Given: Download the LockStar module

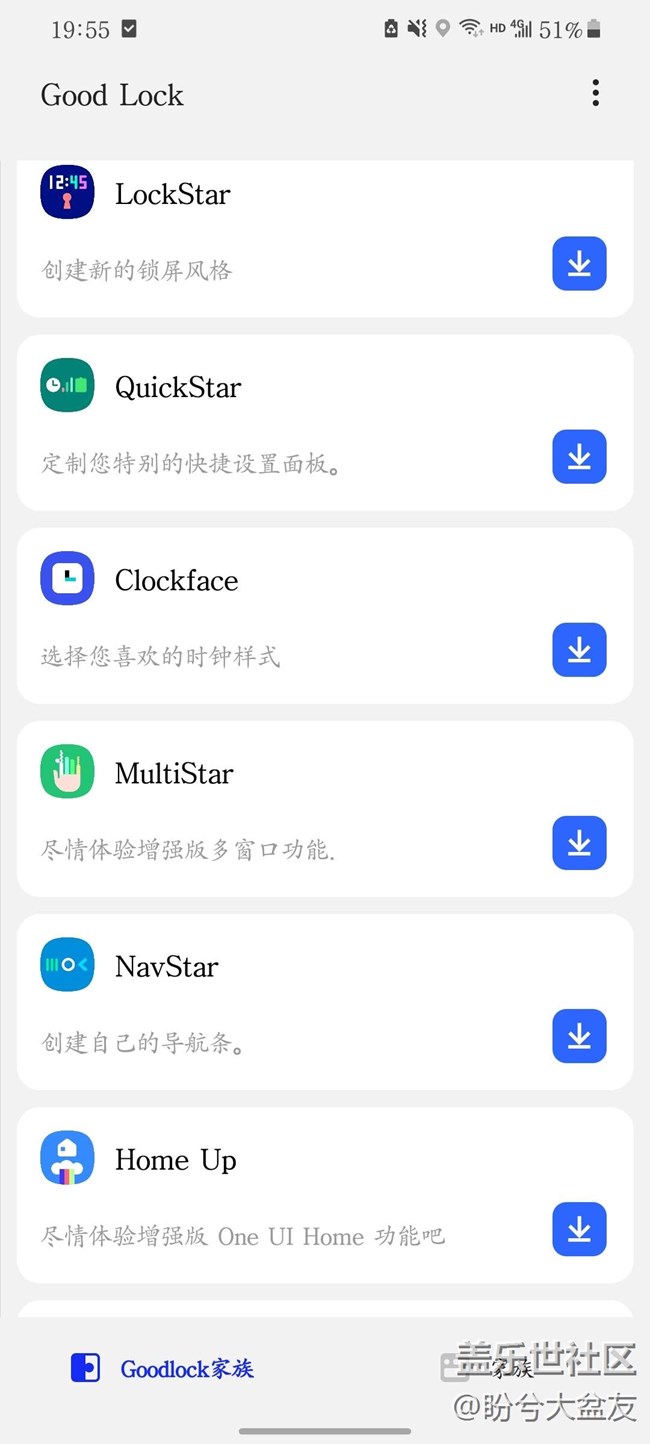Looking at the screenshot, I should pos(579,264).
